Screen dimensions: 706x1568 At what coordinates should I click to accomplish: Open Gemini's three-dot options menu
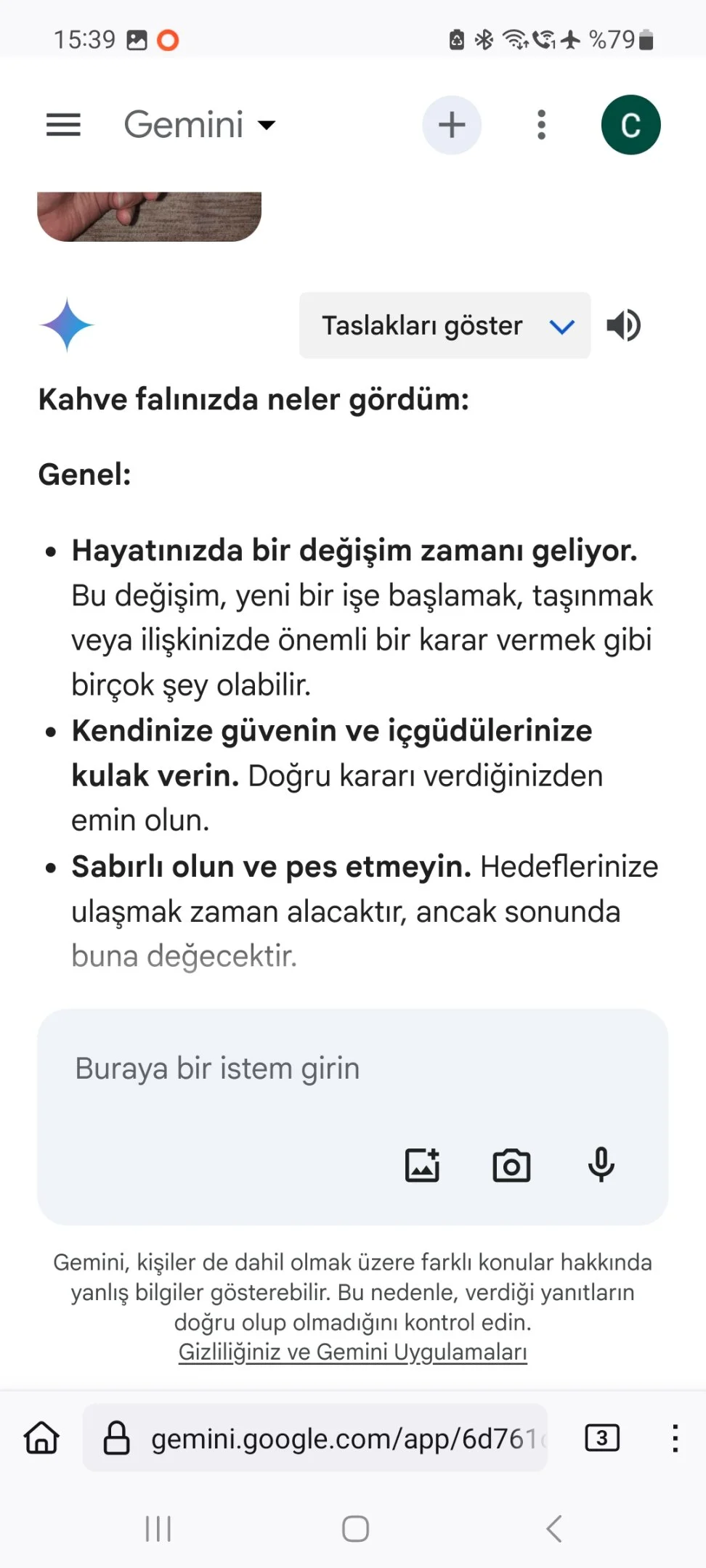click(x=541, y=125)
